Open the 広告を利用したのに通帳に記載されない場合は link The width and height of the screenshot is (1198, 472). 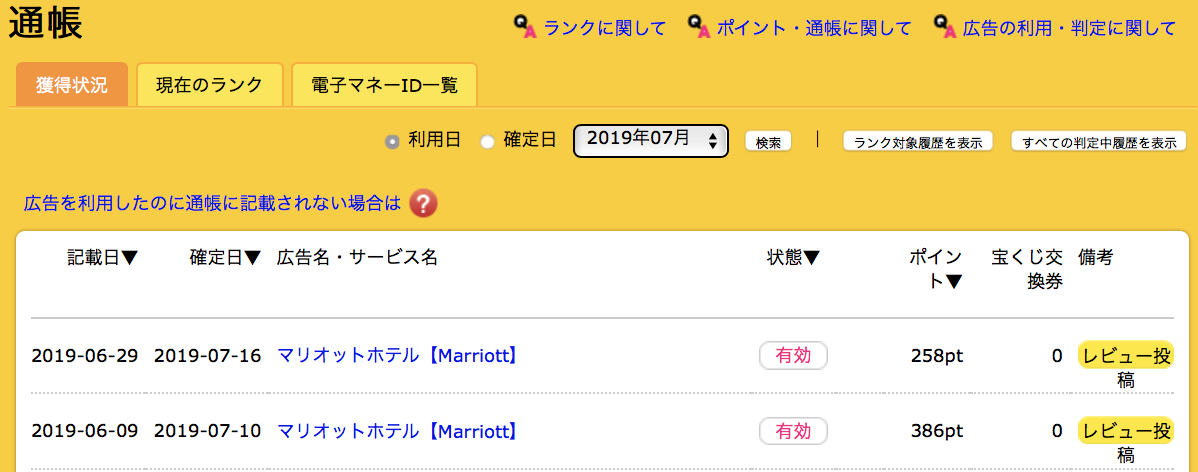212,204
